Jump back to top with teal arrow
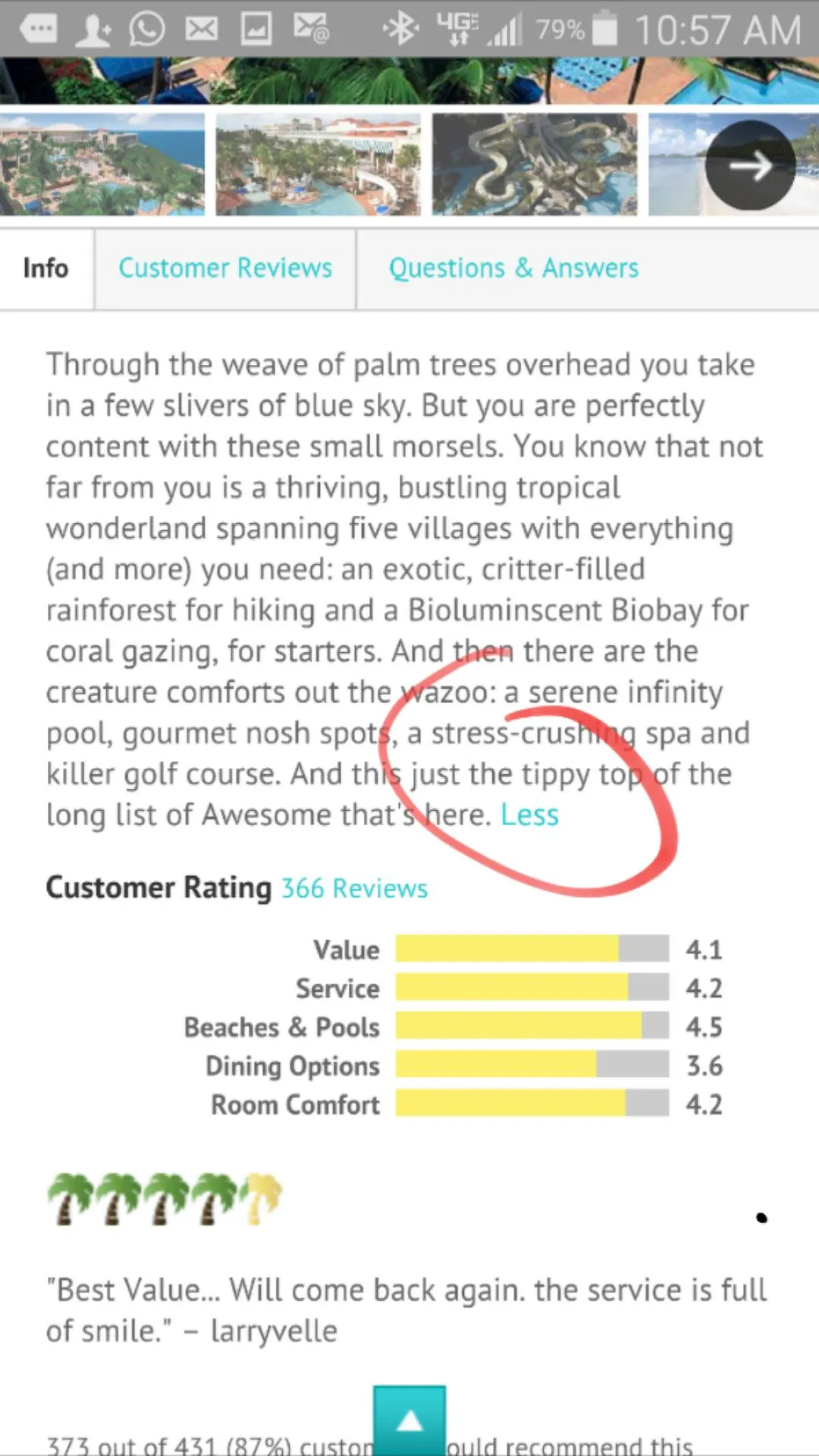This screenshot has width=819, height=1456. (x=409, y=1420)
